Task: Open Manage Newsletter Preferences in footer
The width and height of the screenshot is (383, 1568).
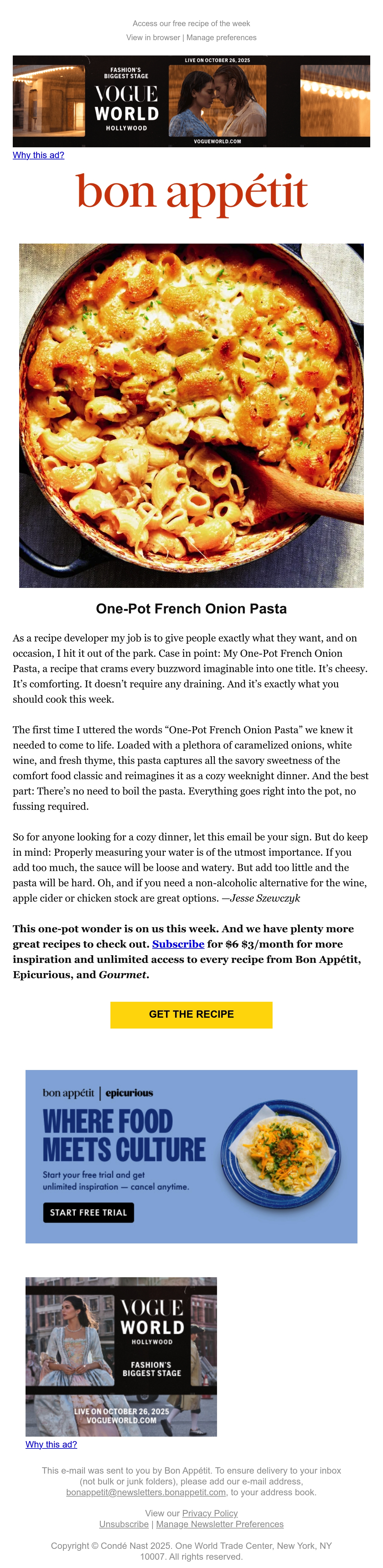Action: pos(220,1524)
